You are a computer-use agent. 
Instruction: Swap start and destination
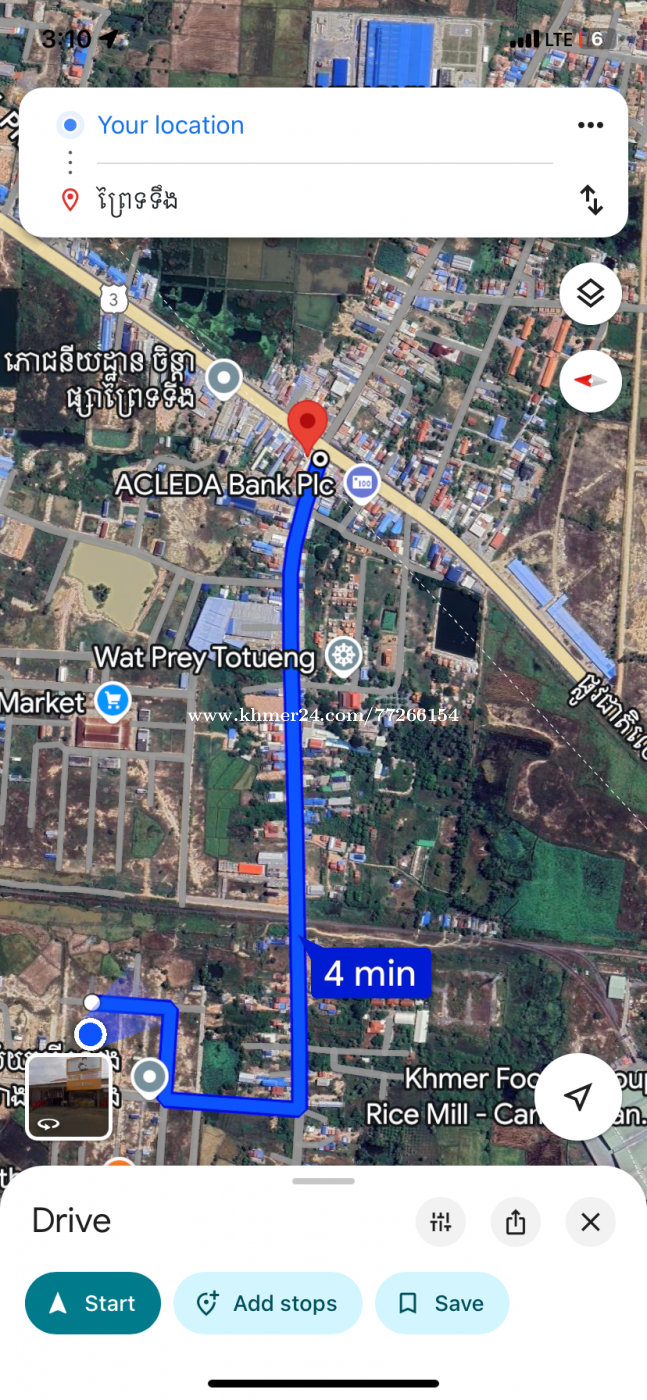coord(592,199)
